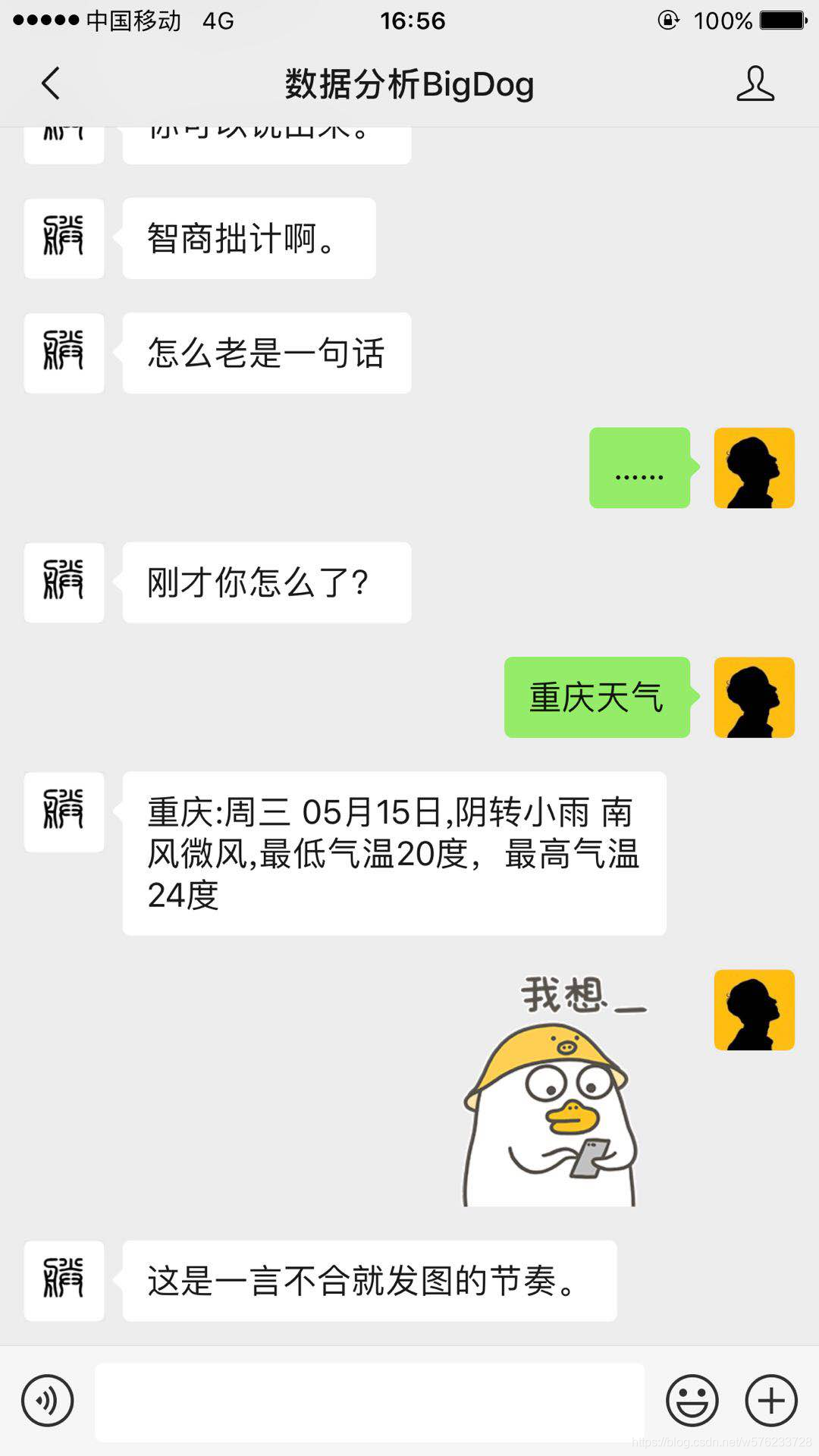Switch to voice input mode
The height and width of the screenshot is (1456, 819).
(x=48, y=1401)
